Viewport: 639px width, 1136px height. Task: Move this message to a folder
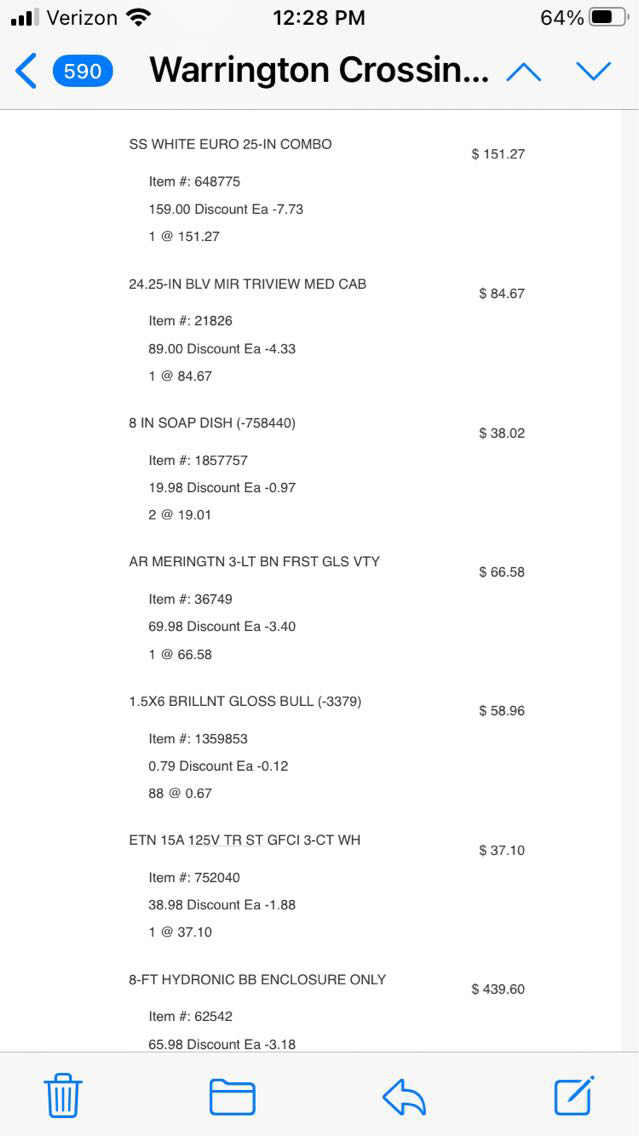(x=232, y=1097)
